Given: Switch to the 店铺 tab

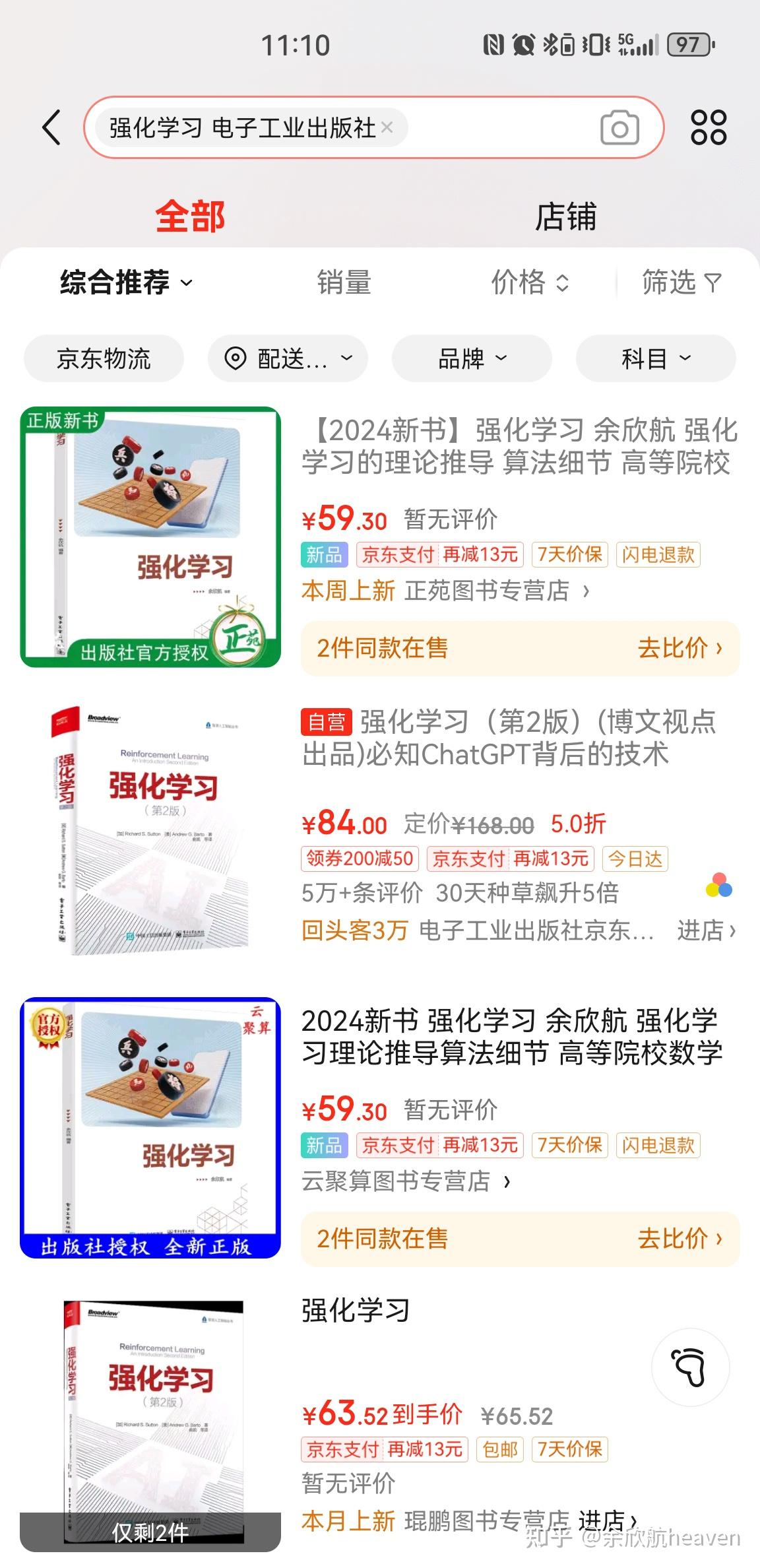Looking at the screenshot, I should pyautogui.click(x=565, y=217).
